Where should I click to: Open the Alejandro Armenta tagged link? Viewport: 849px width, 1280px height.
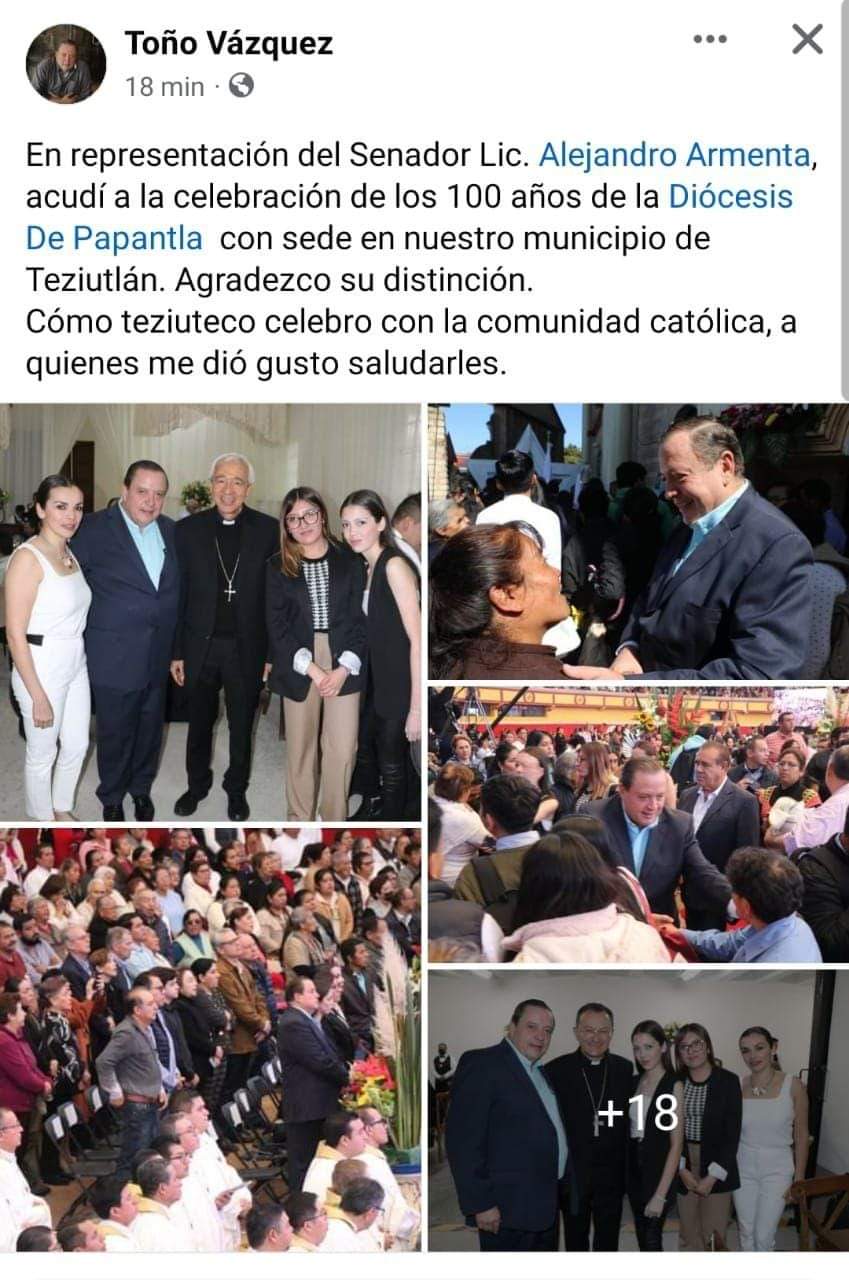[674, 155]
